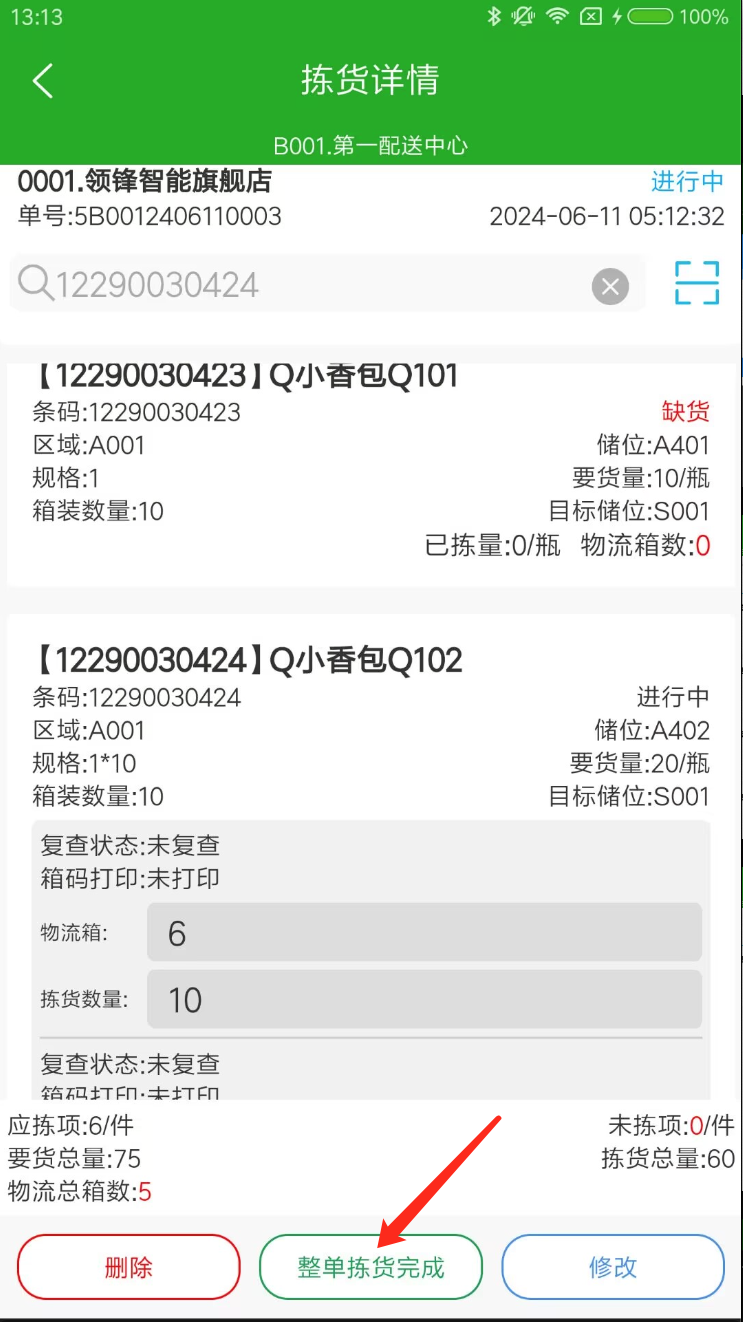
Task: Edit the 拣货数量 field showing 10
Action: 424,999
